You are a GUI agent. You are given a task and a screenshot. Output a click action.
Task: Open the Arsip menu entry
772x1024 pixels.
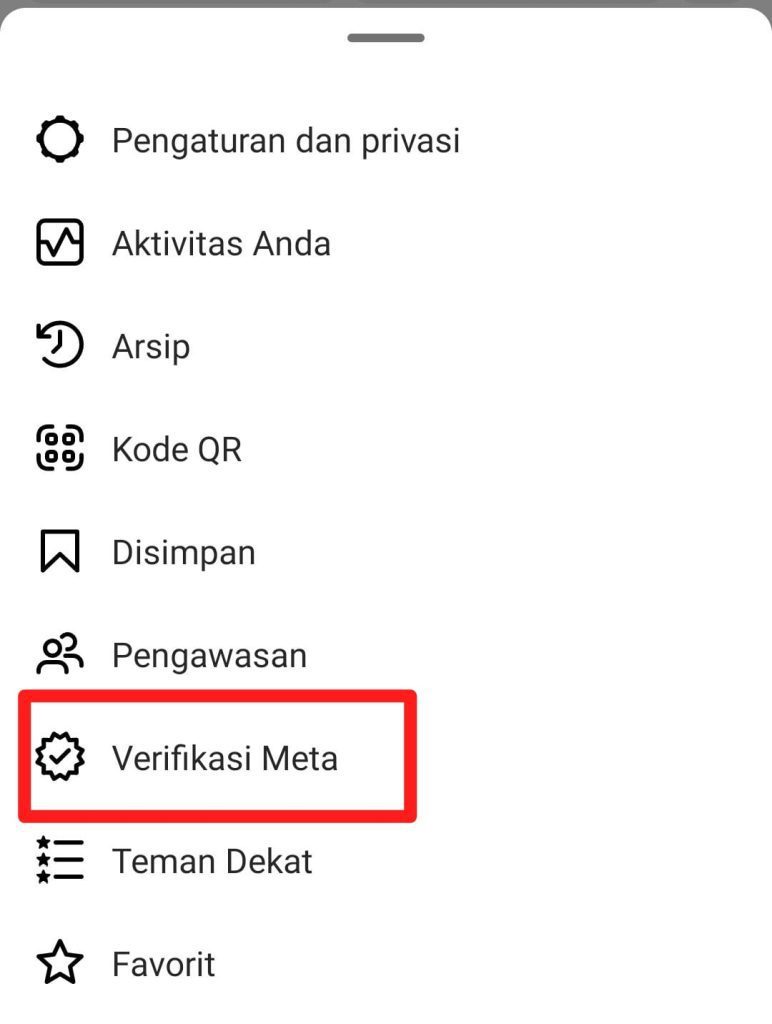tap(152, 345)
